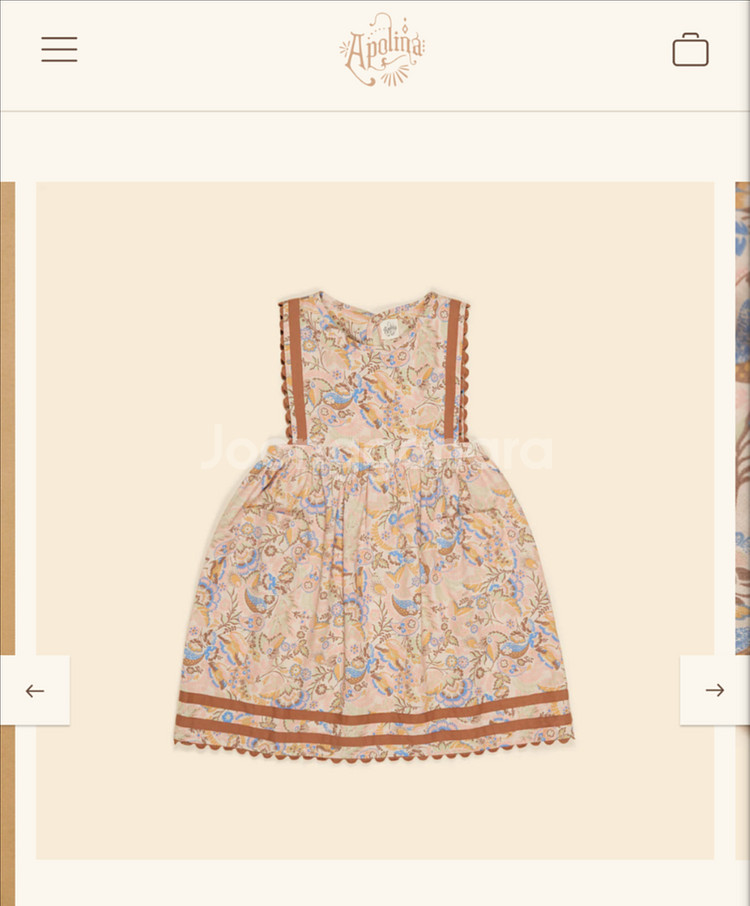Go to Apolina home via logo
750x906 pixels.
[x=381, y=49]
